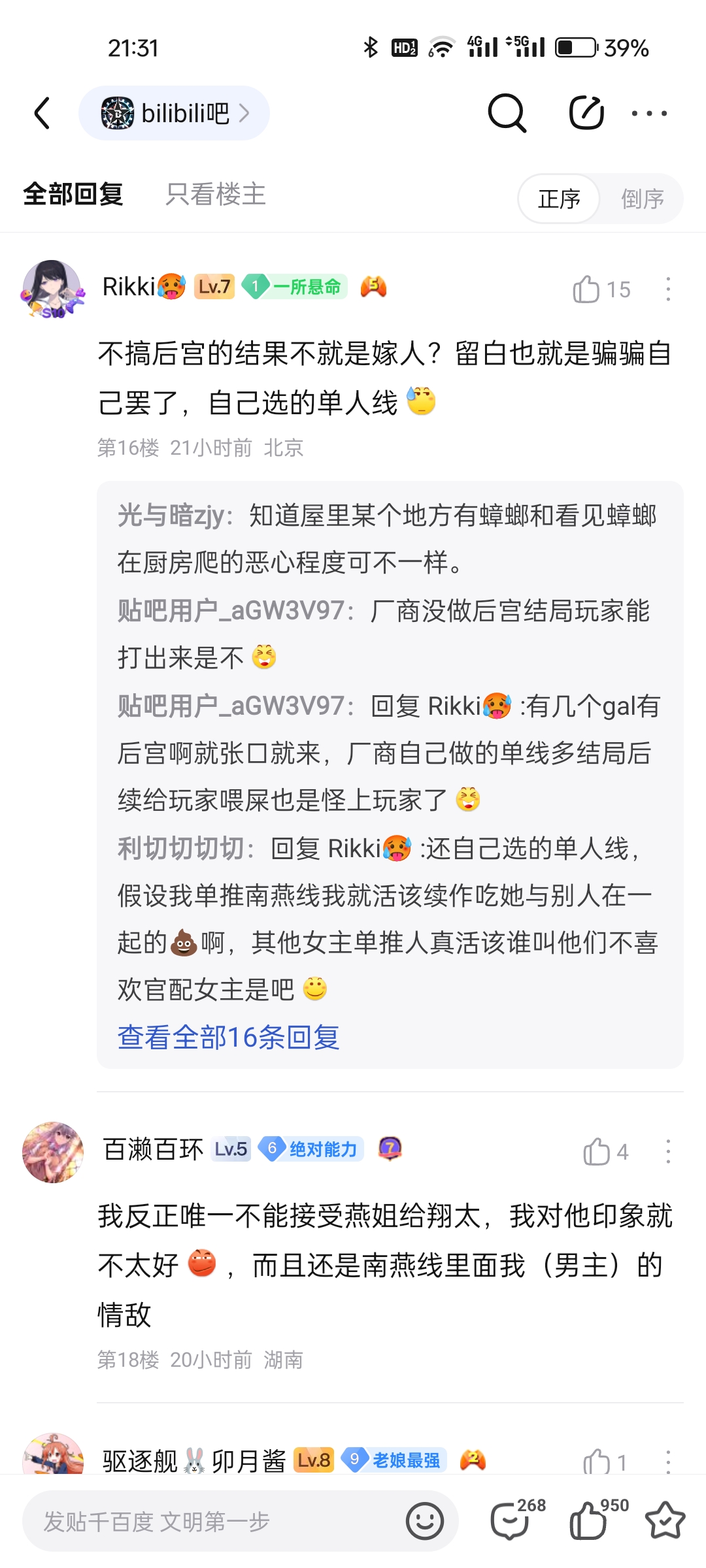Screen dimensions: 706x1568
Task: Open more options on 百濑百环's reply
Action: pos(667,1152)
